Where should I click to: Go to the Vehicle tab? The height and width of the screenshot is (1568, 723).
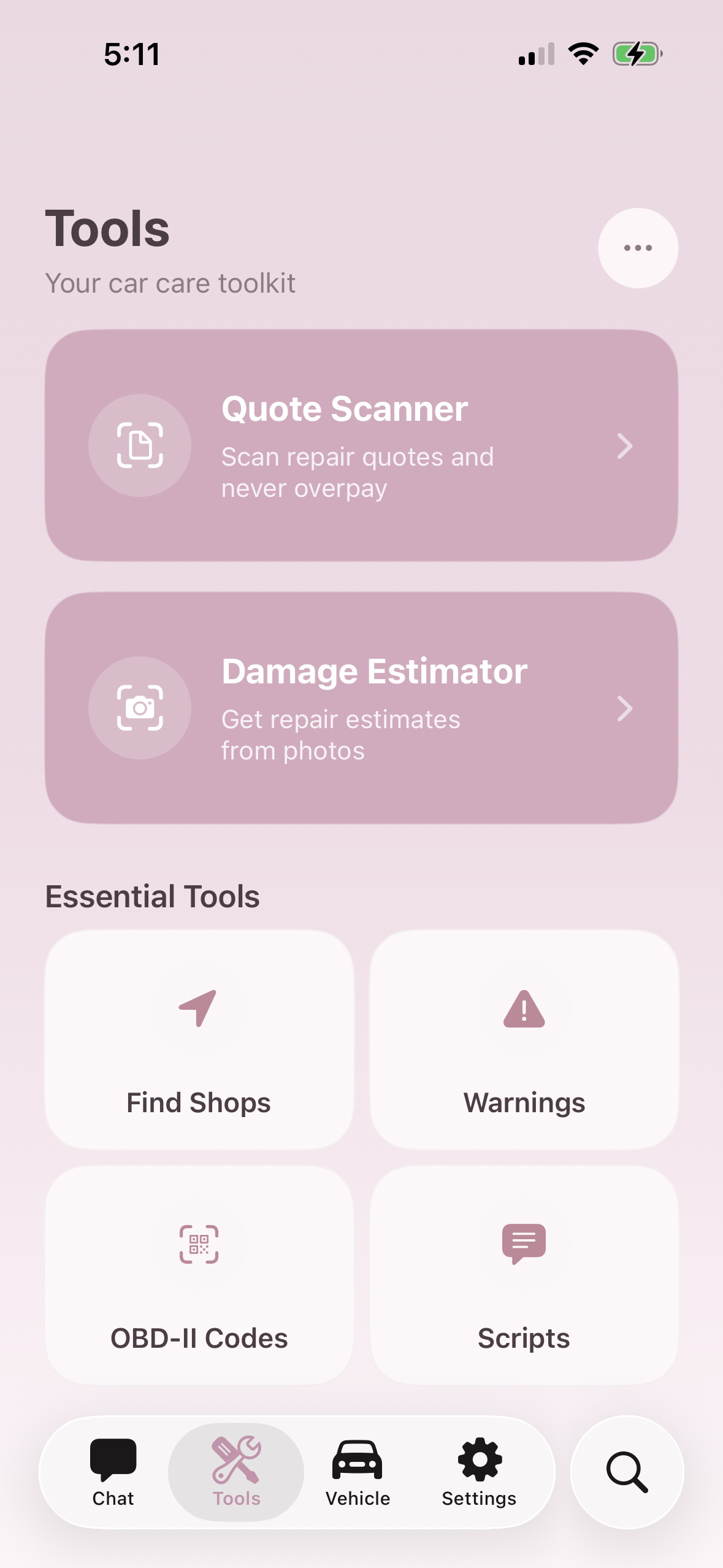tap(358, 1472)
